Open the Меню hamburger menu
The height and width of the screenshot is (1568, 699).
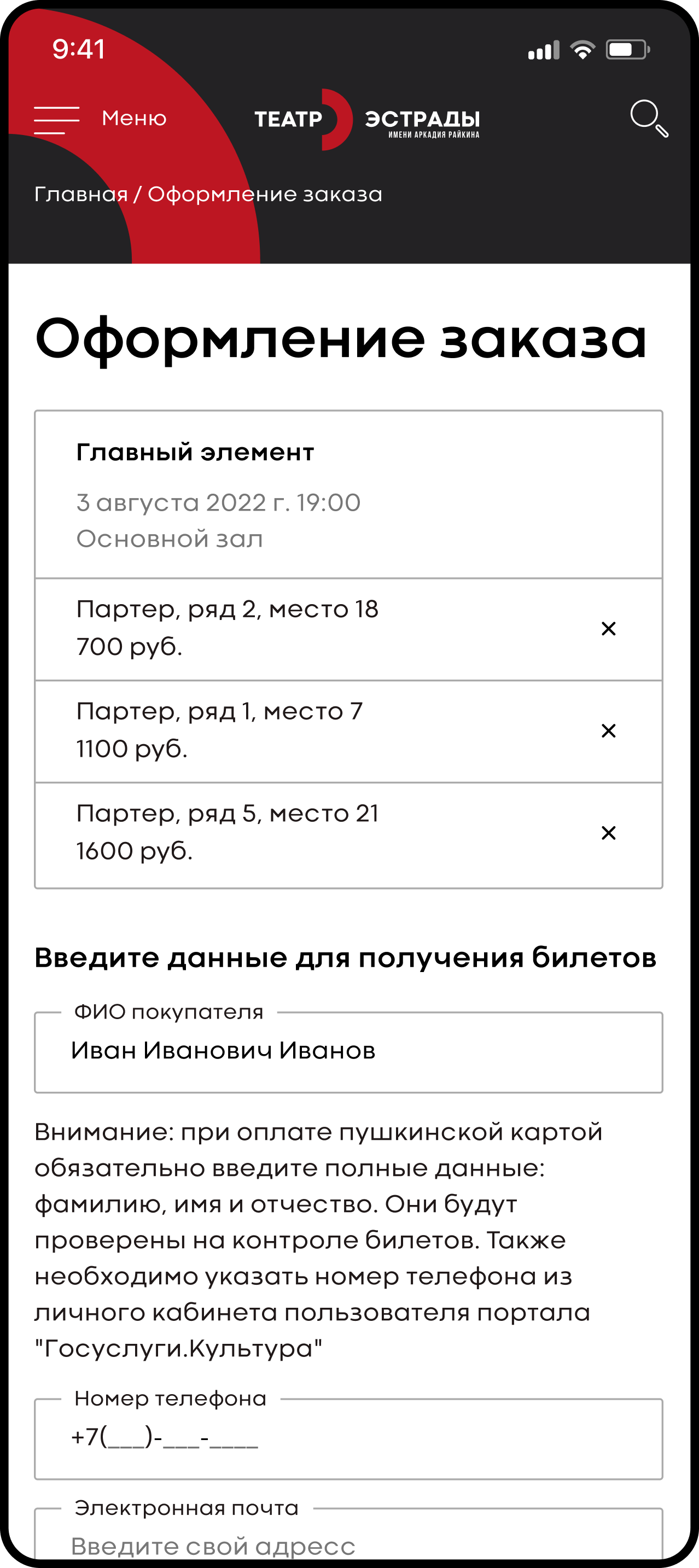(57, 119)
